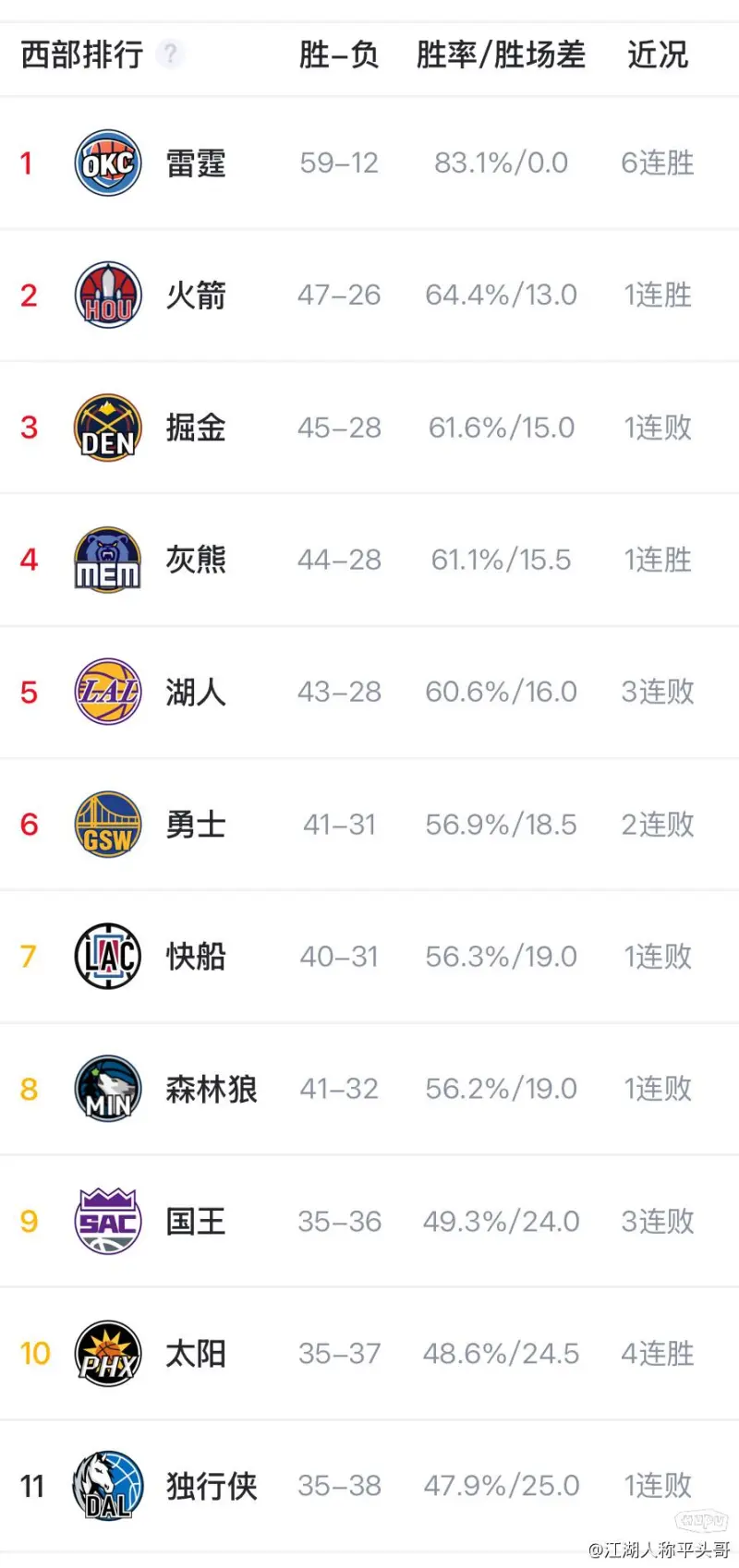Select the 勇士 standings row

(x=369, y=825)
